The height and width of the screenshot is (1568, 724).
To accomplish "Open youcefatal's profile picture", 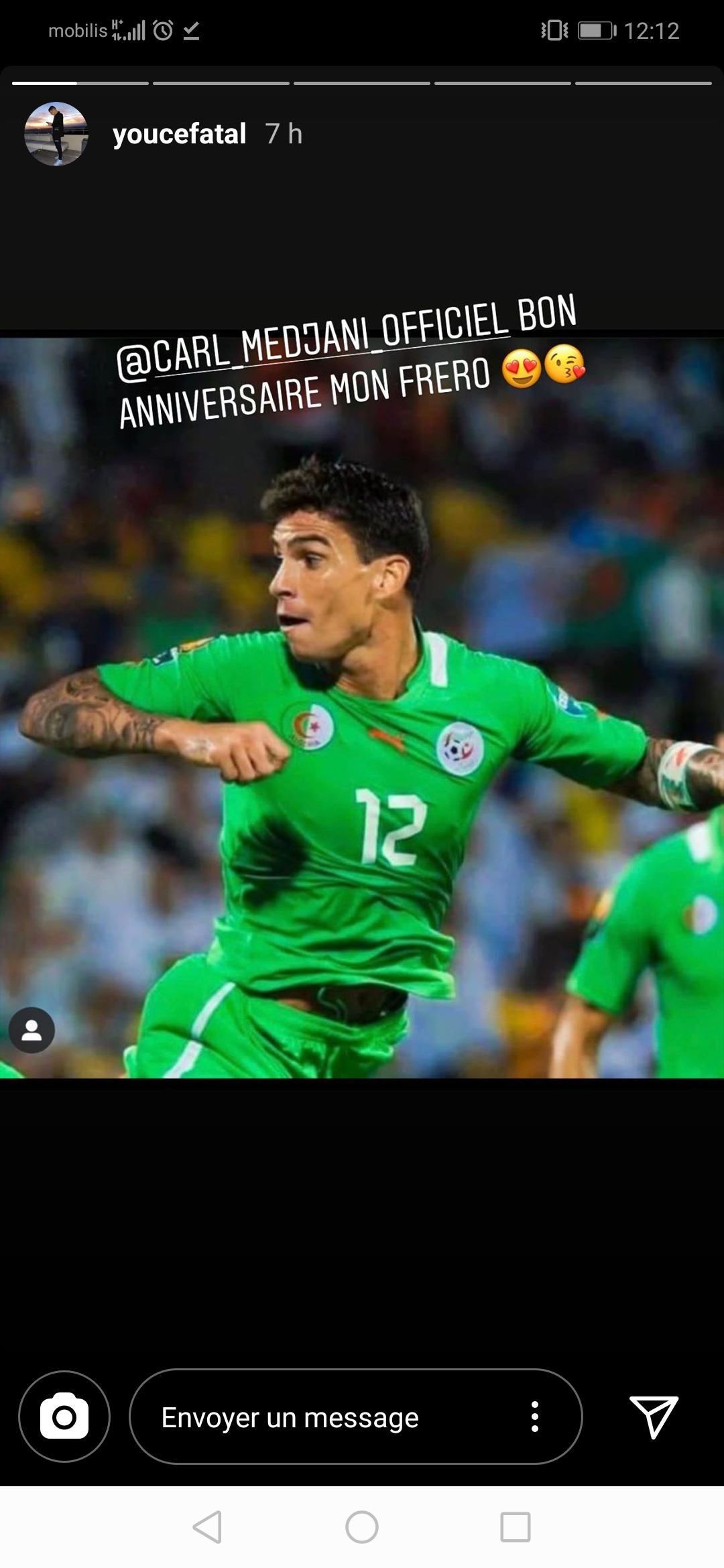I will point(56,134).
